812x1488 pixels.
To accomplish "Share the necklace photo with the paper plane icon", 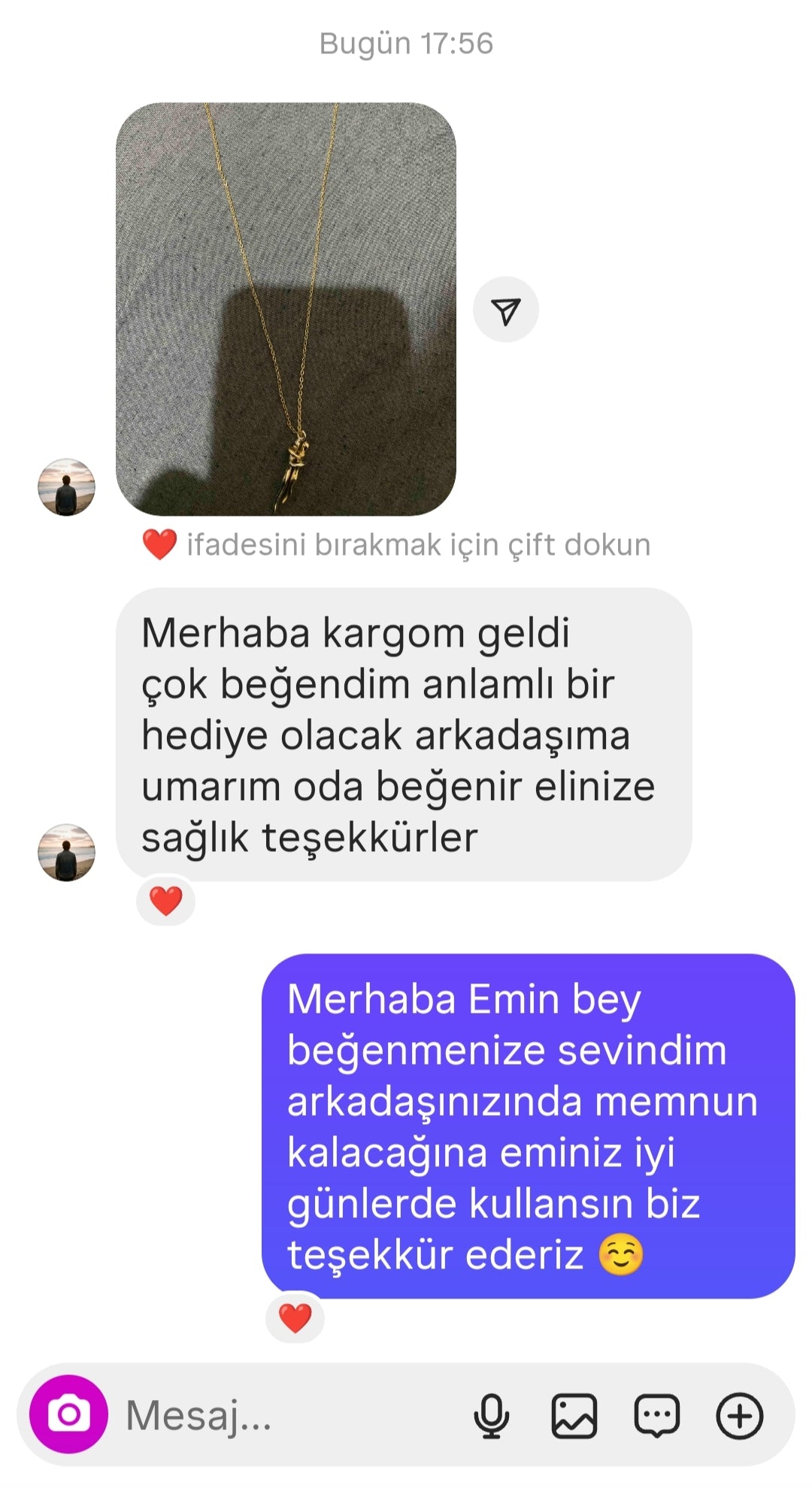I will point(505,310).
